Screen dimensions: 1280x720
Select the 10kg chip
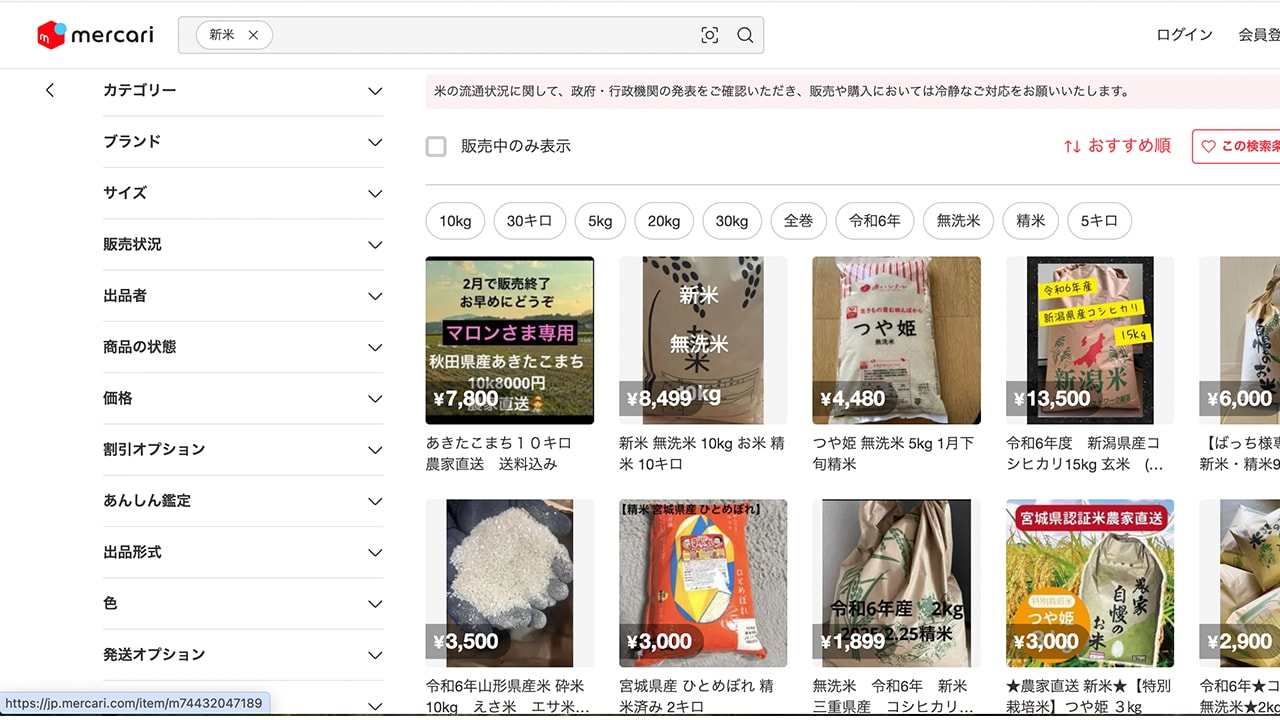point(455,221)
